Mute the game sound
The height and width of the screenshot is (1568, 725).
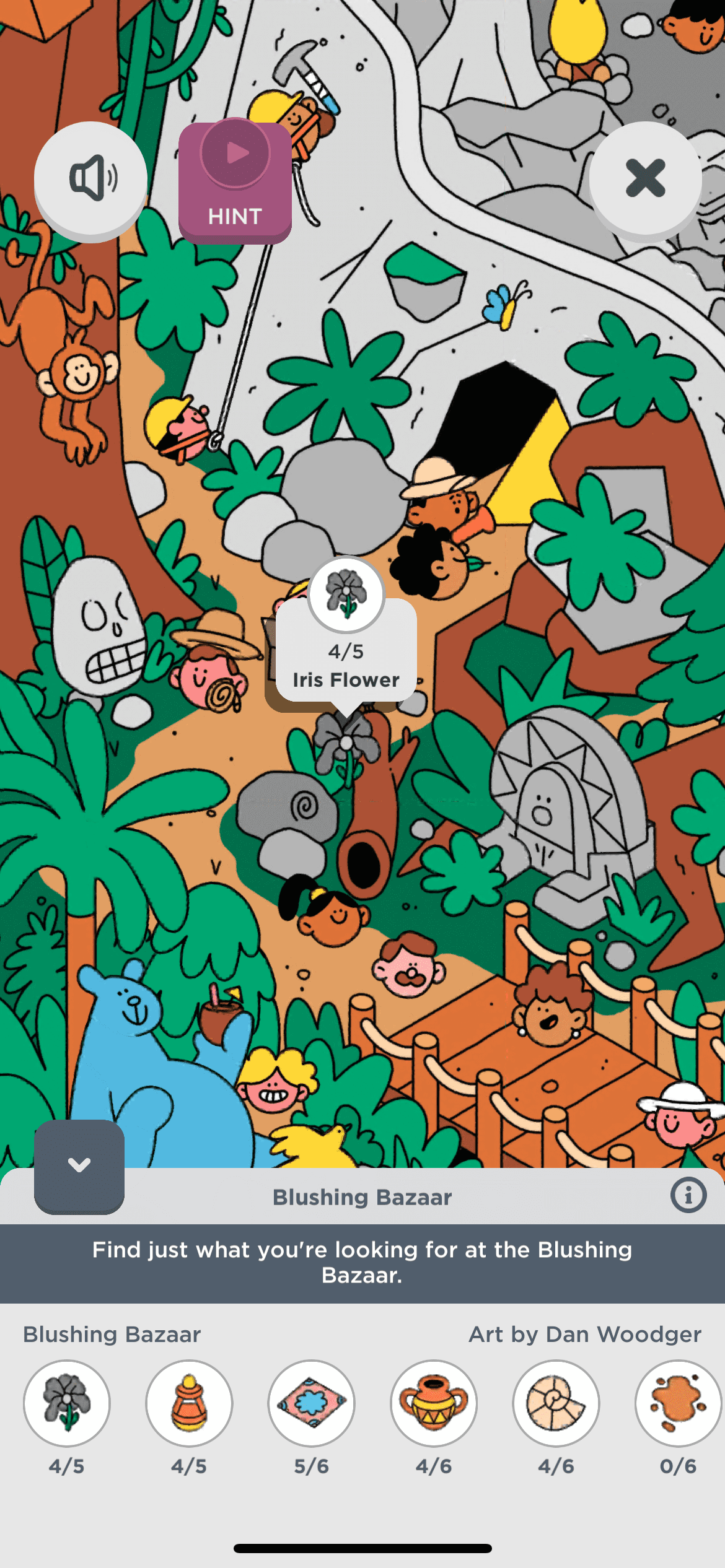tap(90, 178)
